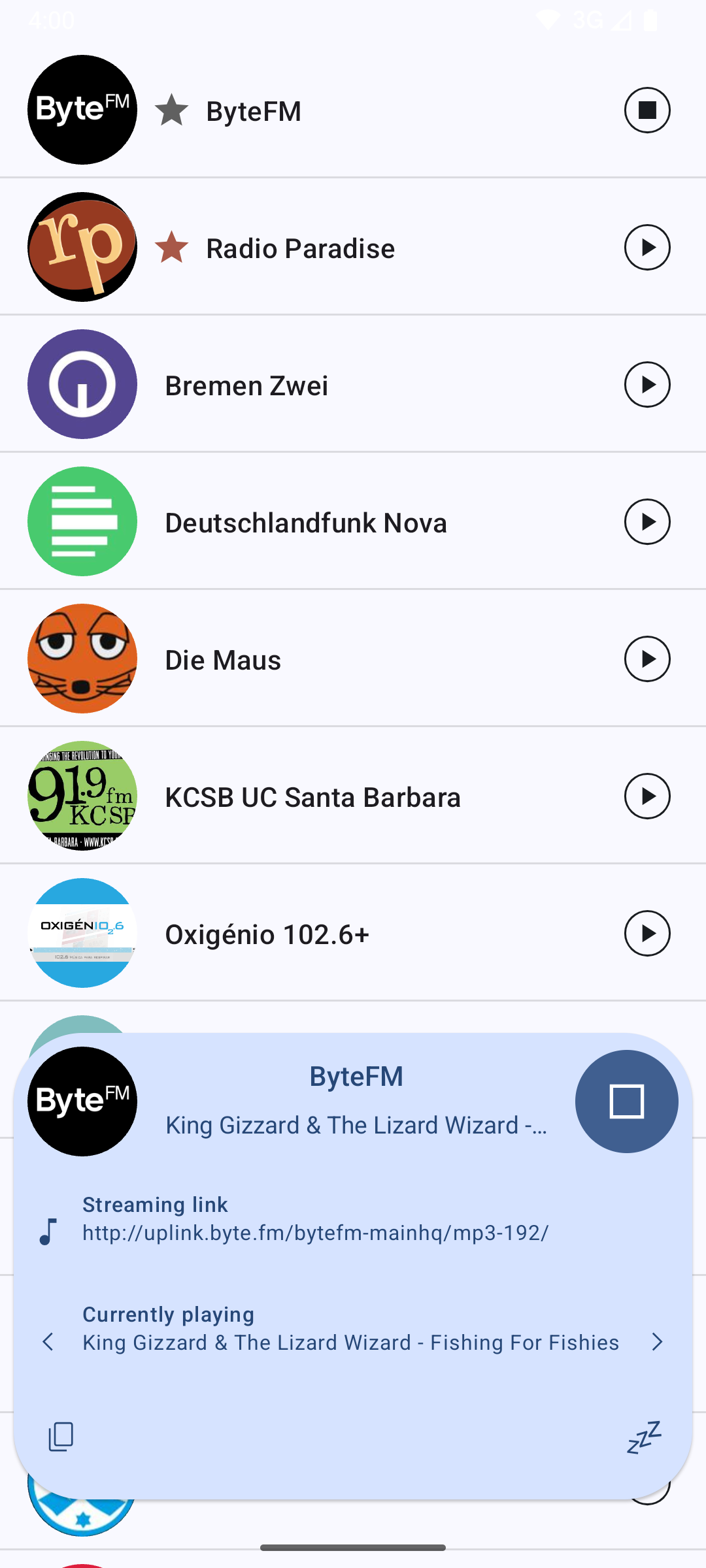Tap the star next to ByteFM
706x1568 pixels.
[172, 110]
